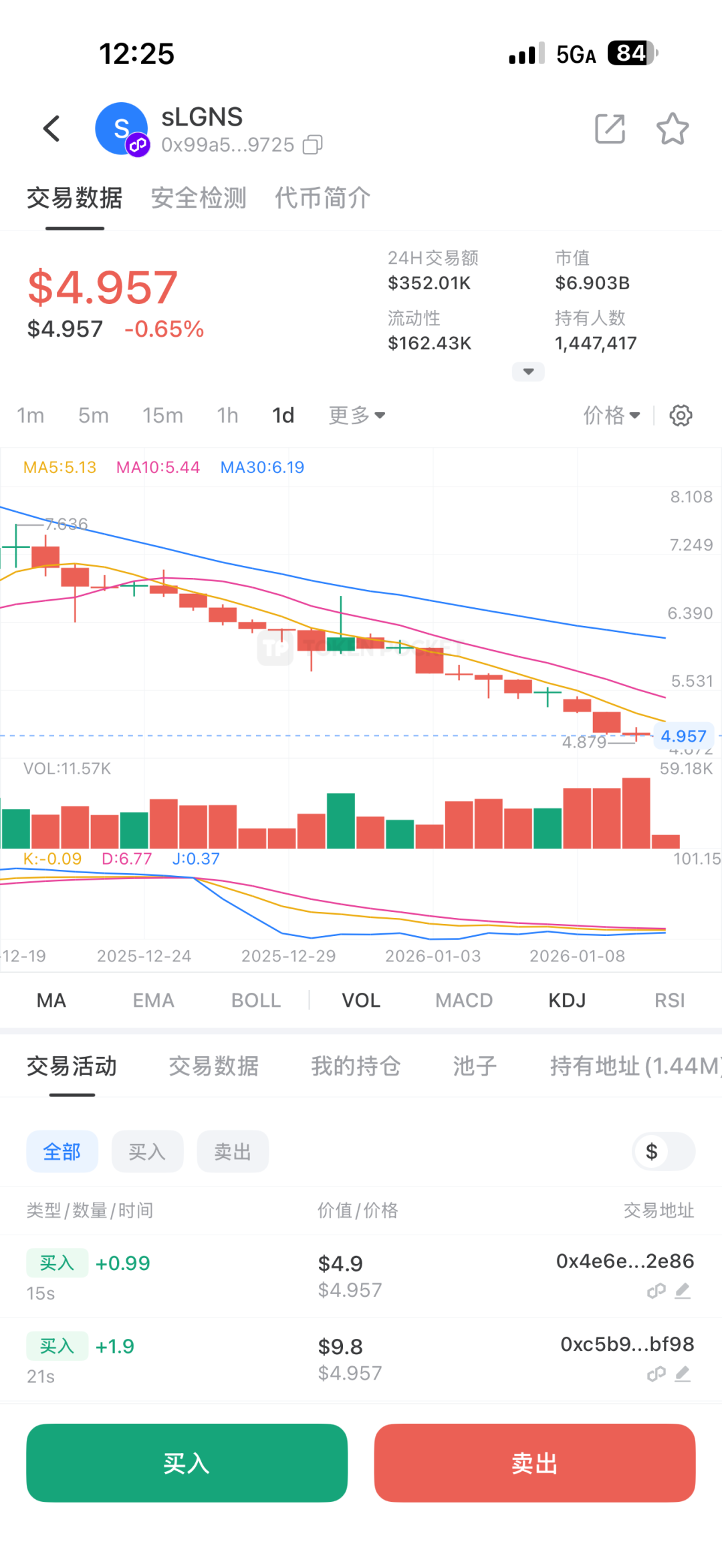
Task: Expand the market stats panel chevron
Action: pyautogui.click(x=528, y=371)
